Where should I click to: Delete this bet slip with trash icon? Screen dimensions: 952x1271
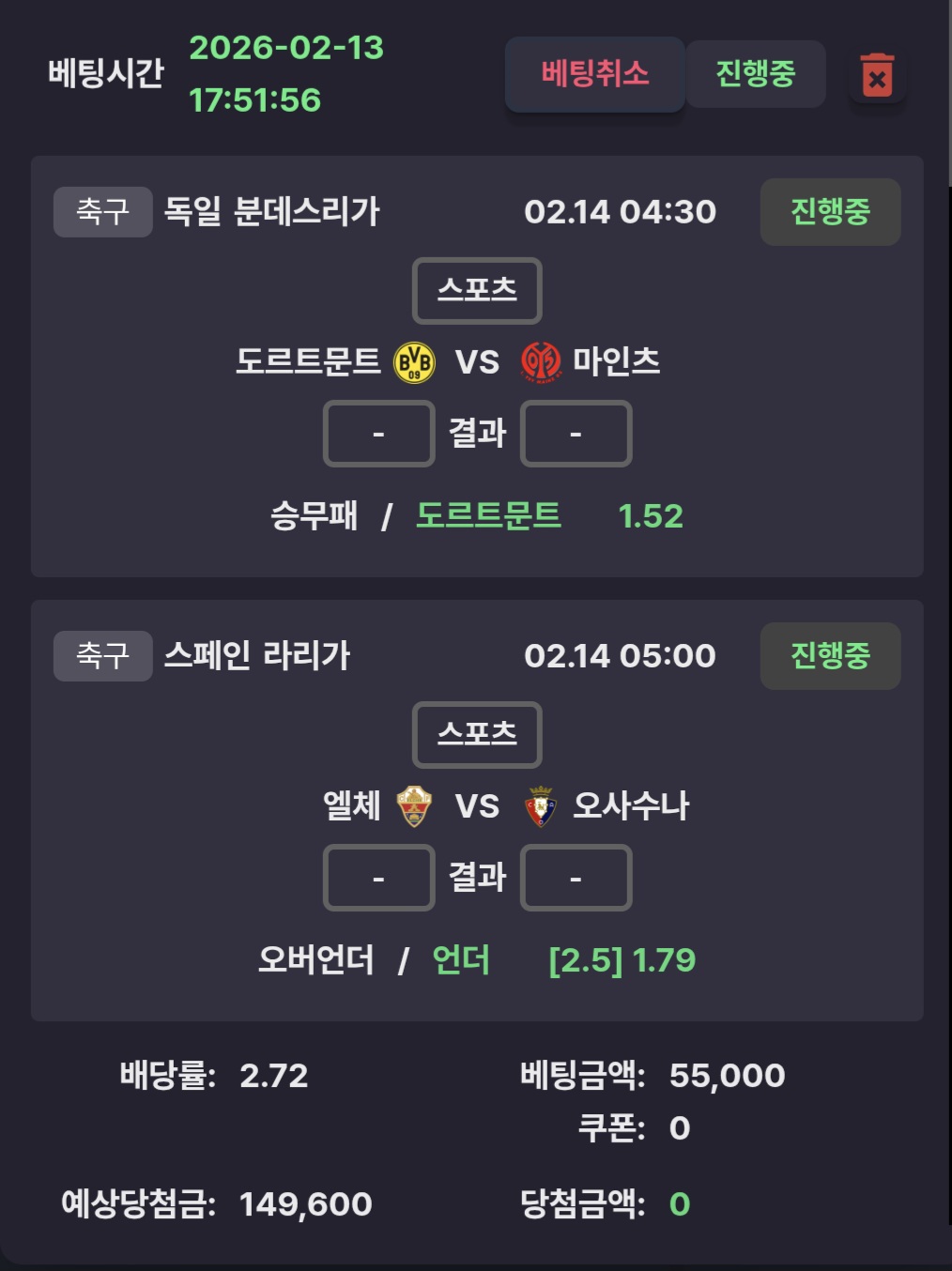(877, 75)
